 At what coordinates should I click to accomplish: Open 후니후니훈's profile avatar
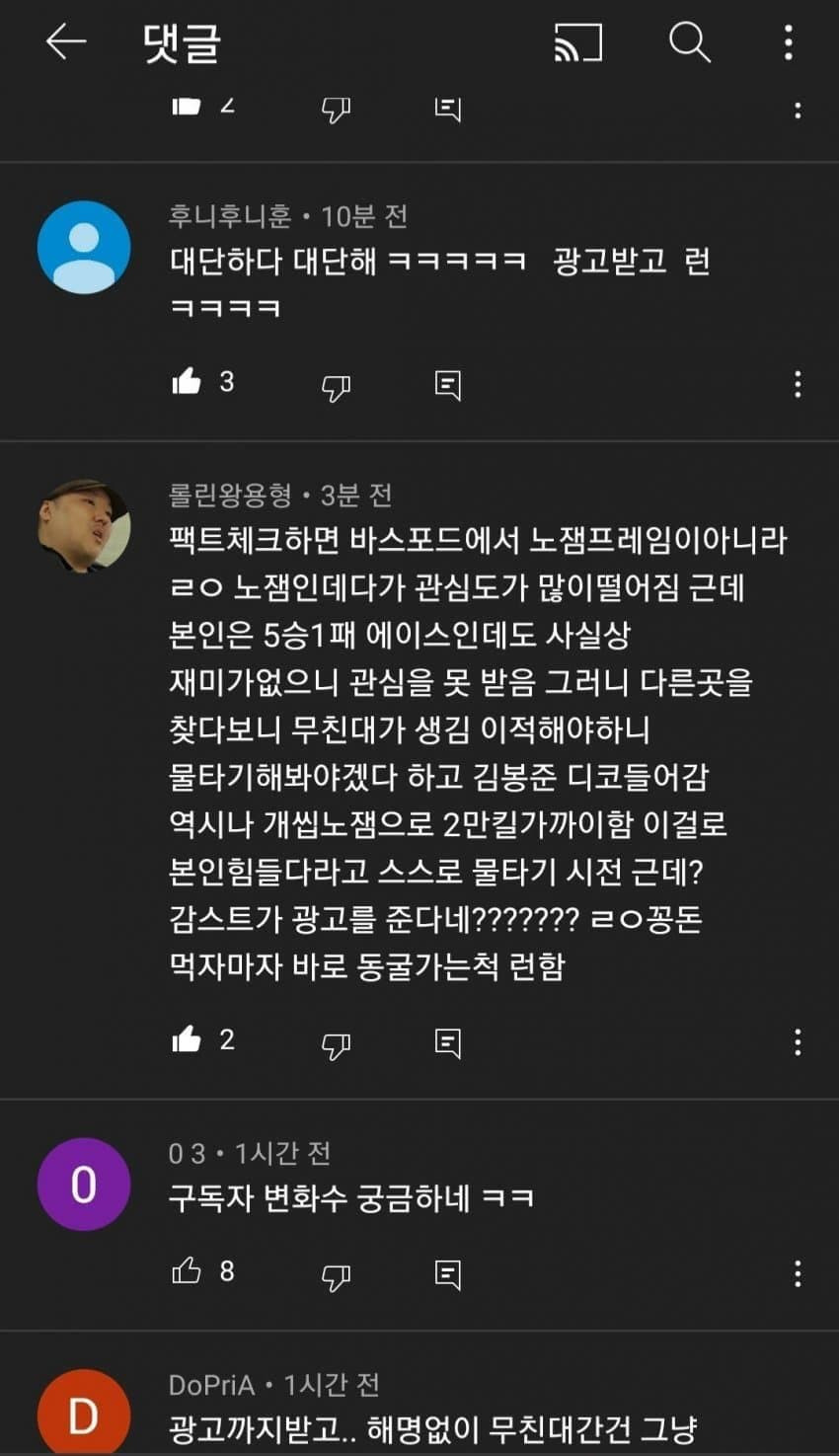click(84, 247)
